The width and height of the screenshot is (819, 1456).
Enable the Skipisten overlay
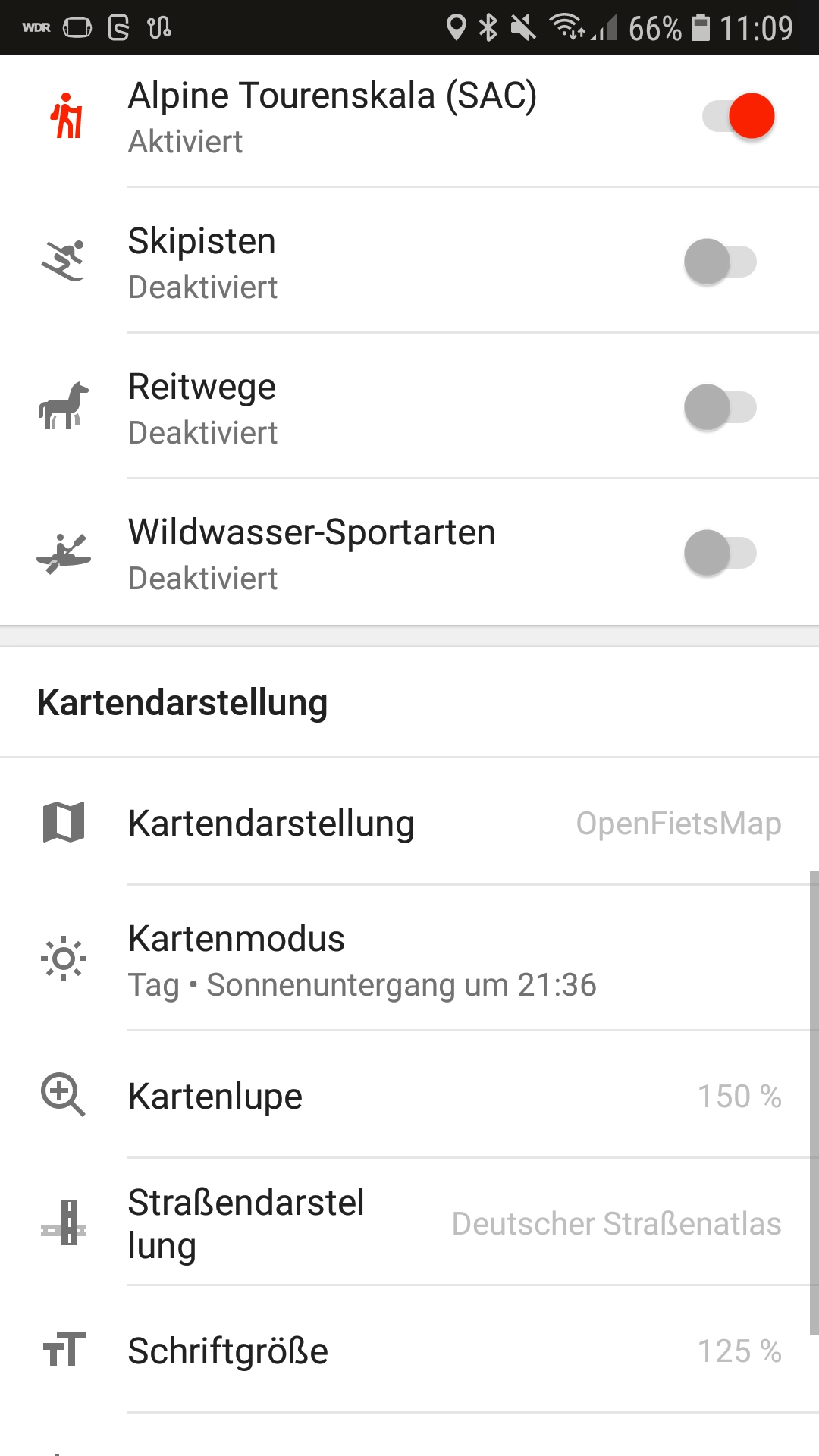(x=720, y=262)
